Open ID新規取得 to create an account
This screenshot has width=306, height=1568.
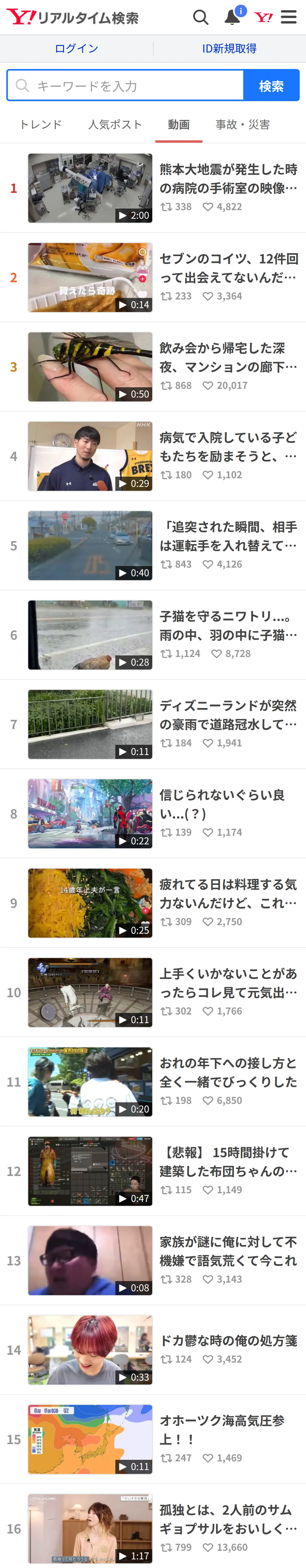coord(229,49)
